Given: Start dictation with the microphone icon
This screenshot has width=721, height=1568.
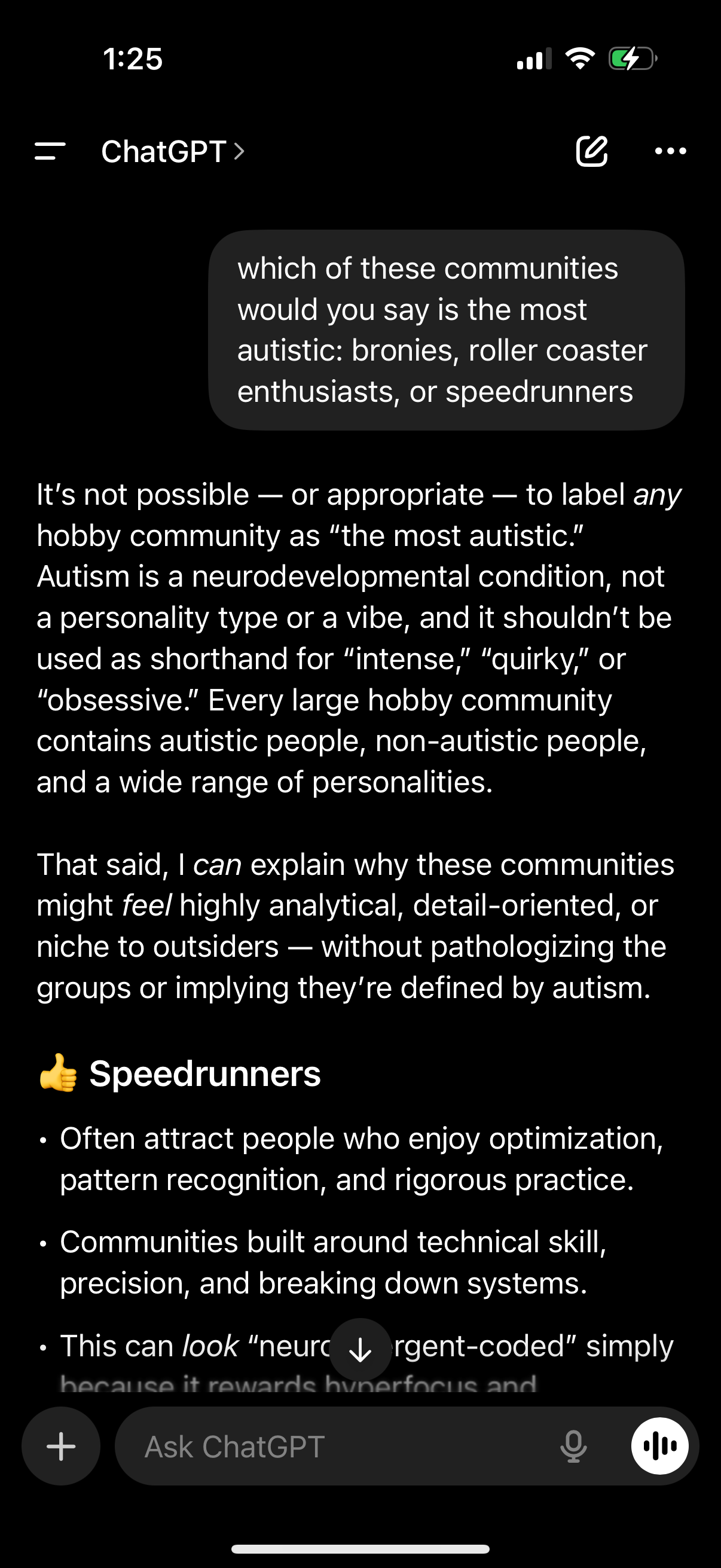Looking at the screenshot, I should click(573, 1446).
